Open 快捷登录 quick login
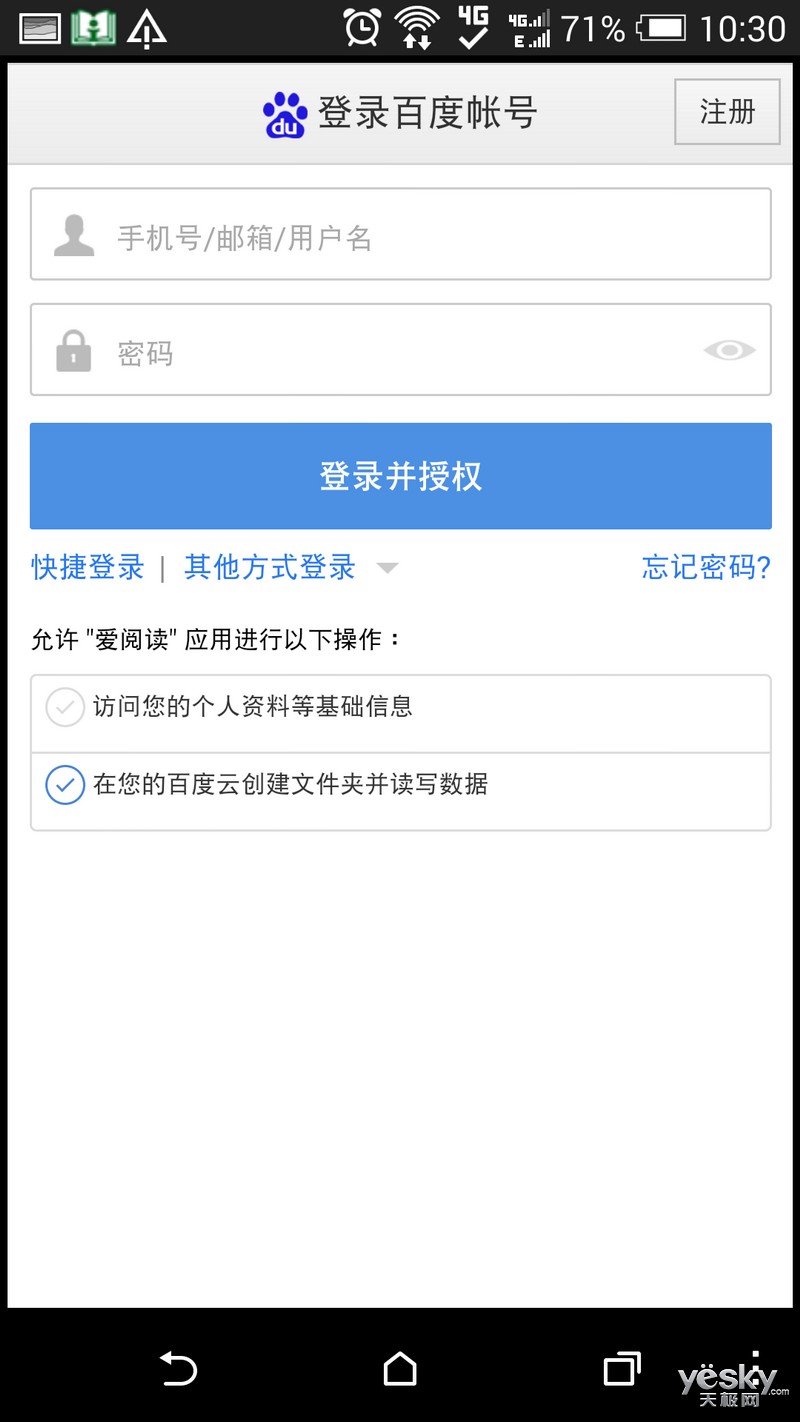 point(88,567)
